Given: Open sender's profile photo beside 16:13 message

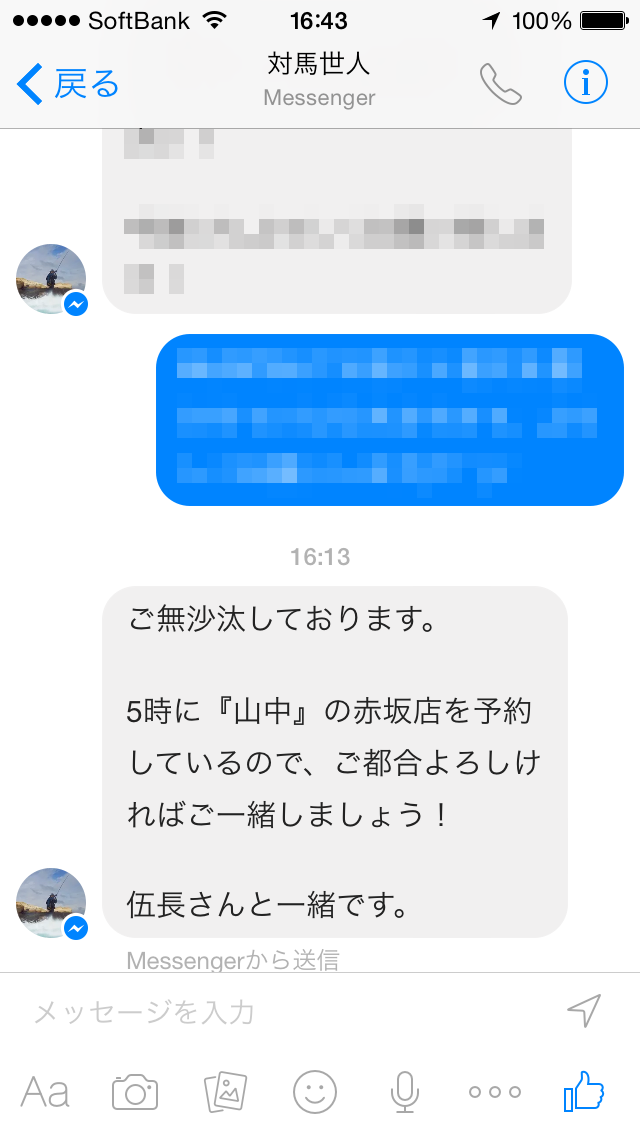Looking at the screenshot, I should pos(51,902).
